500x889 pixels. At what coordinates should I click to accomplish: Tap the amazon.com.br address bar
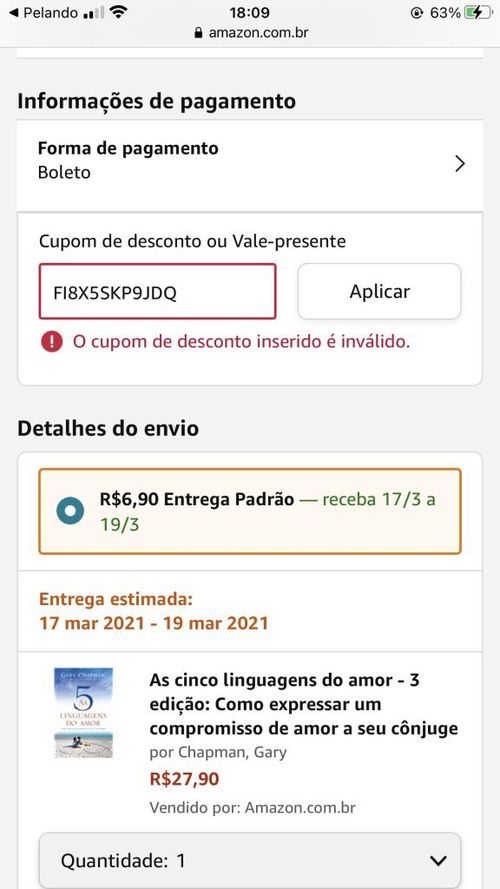251,33
